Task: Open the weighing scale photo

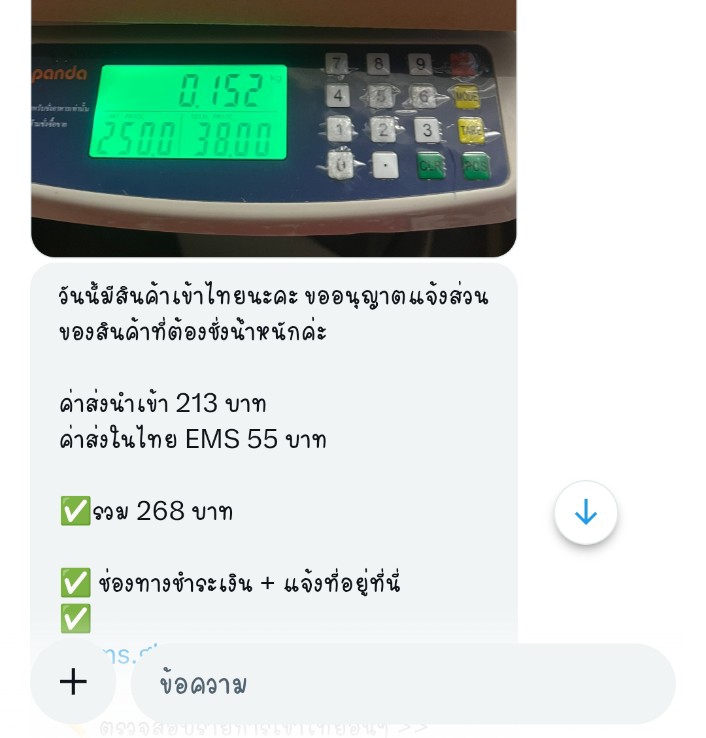Action: [274, 127]
